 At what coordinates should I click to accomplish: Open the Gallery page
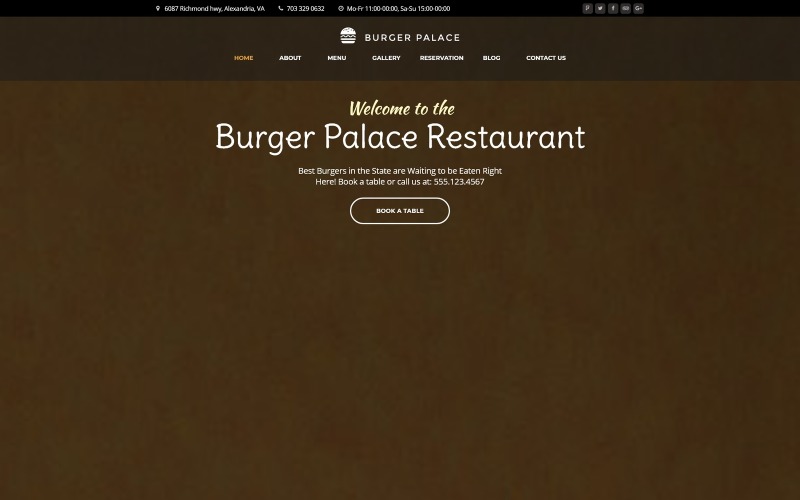(386, 58)
